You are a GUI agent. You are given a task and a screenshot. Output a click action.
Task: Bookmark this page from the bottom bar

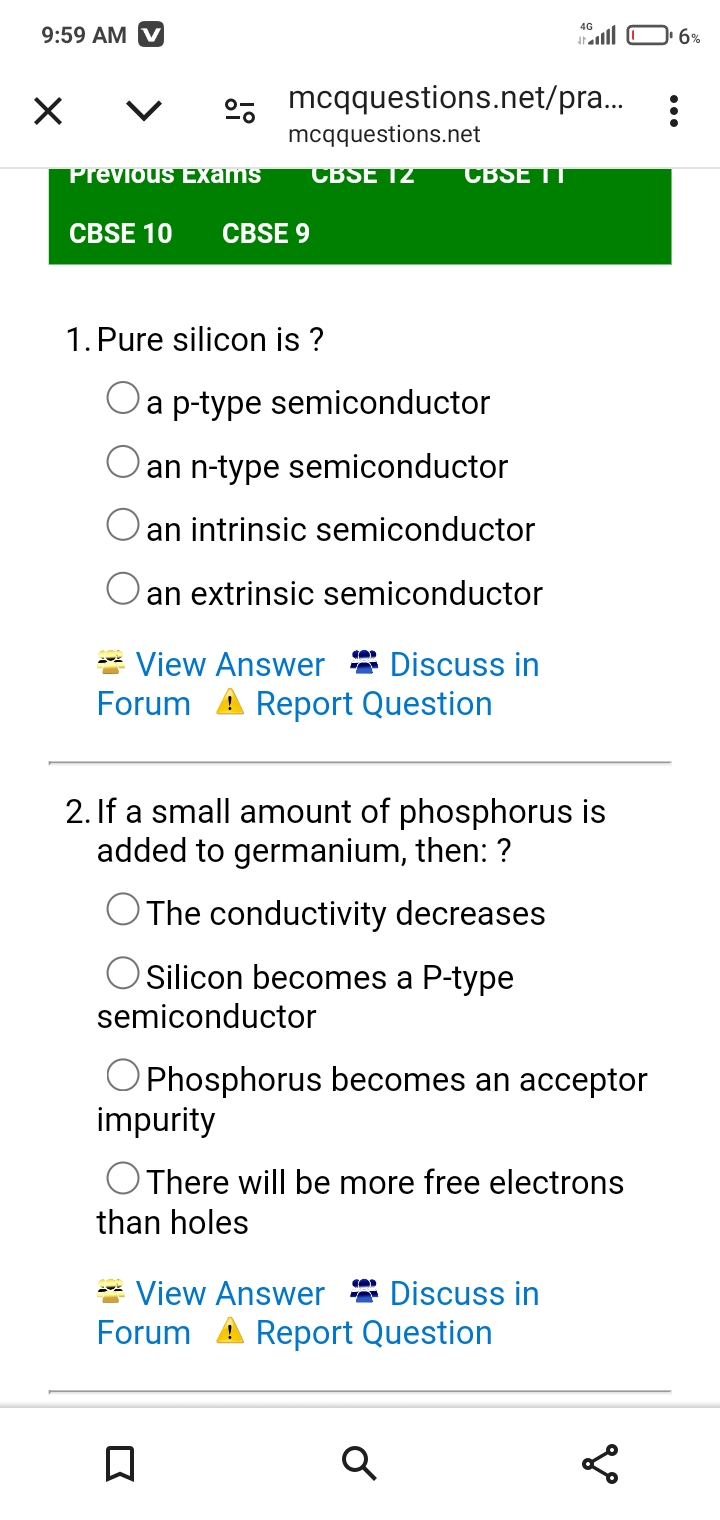[120, 1464]
